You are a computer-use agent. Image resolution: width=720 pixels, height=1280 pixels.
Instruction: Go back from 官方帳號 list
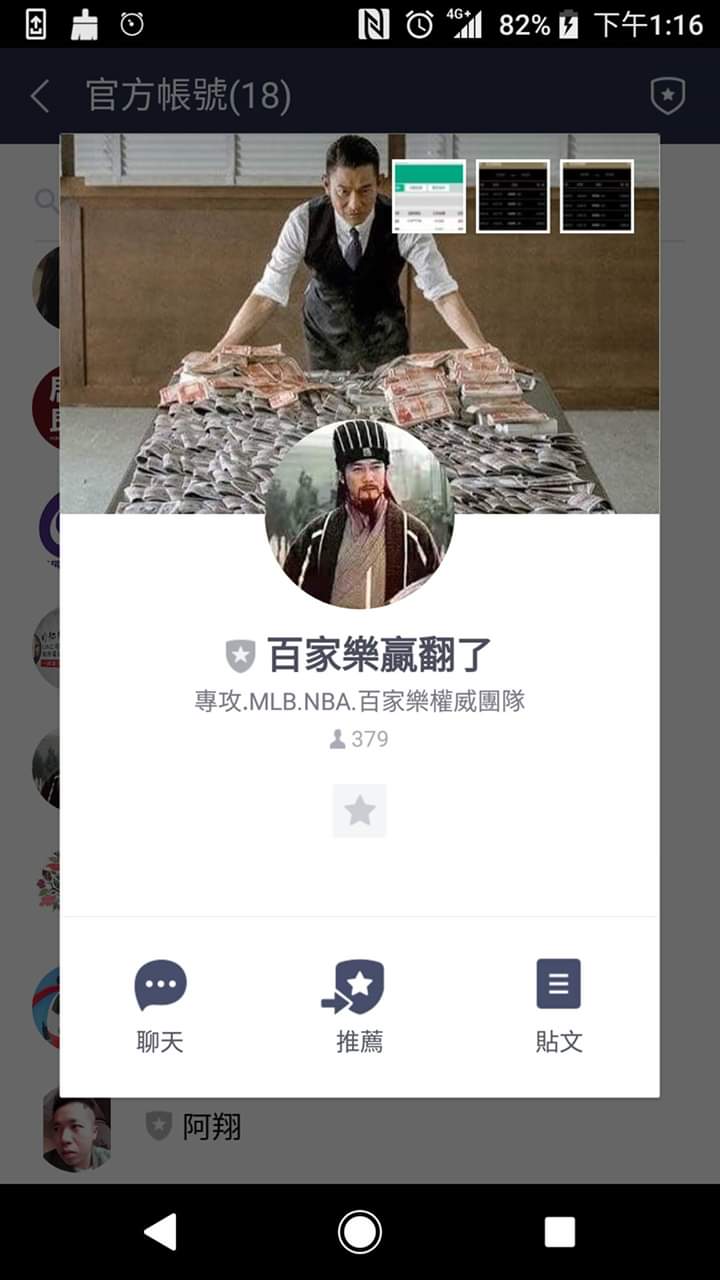click(40, 97)
